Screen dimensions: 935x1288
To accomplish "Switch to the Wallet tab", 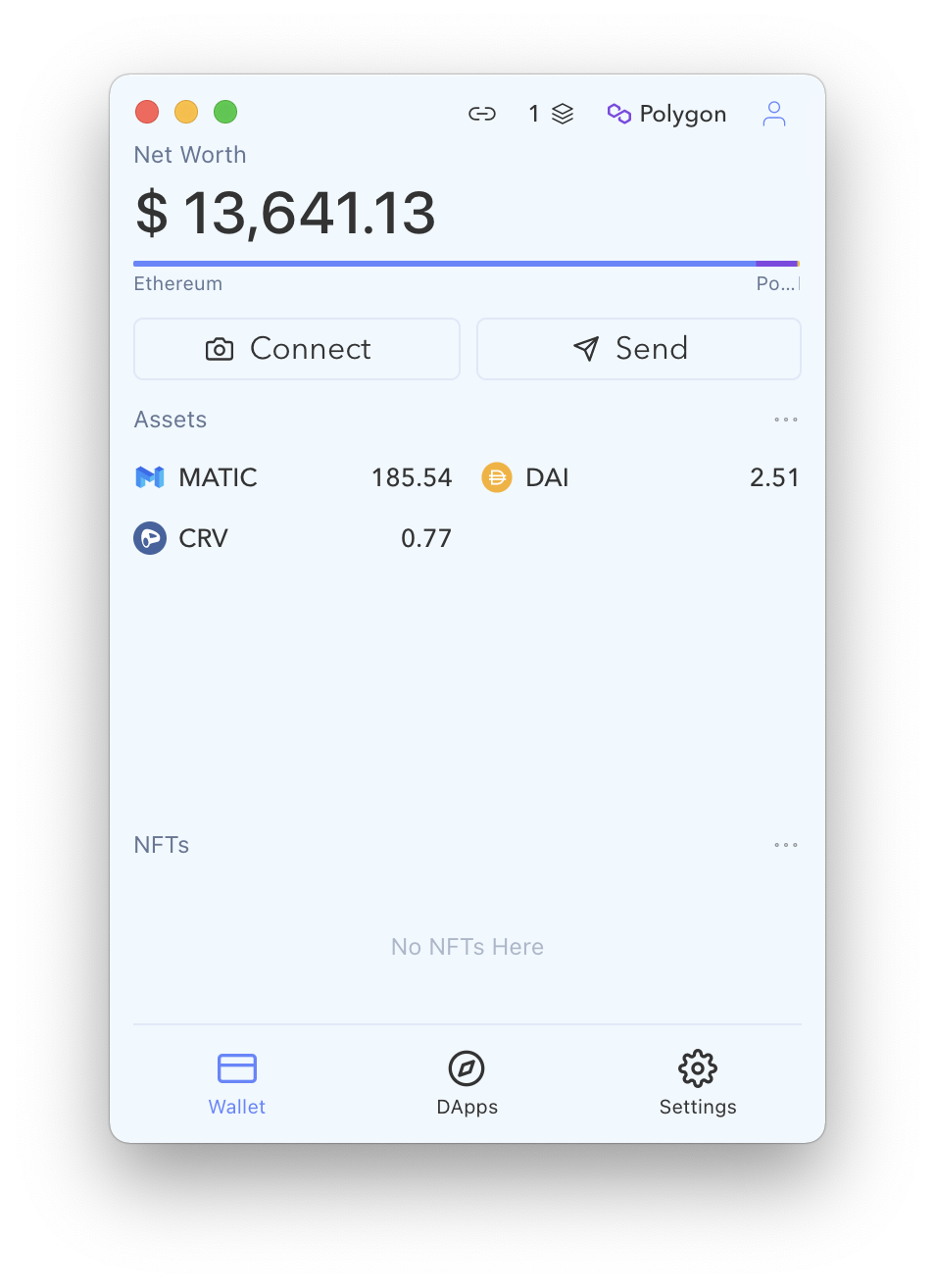I will pyautogui.click(x=237, y=1083).
